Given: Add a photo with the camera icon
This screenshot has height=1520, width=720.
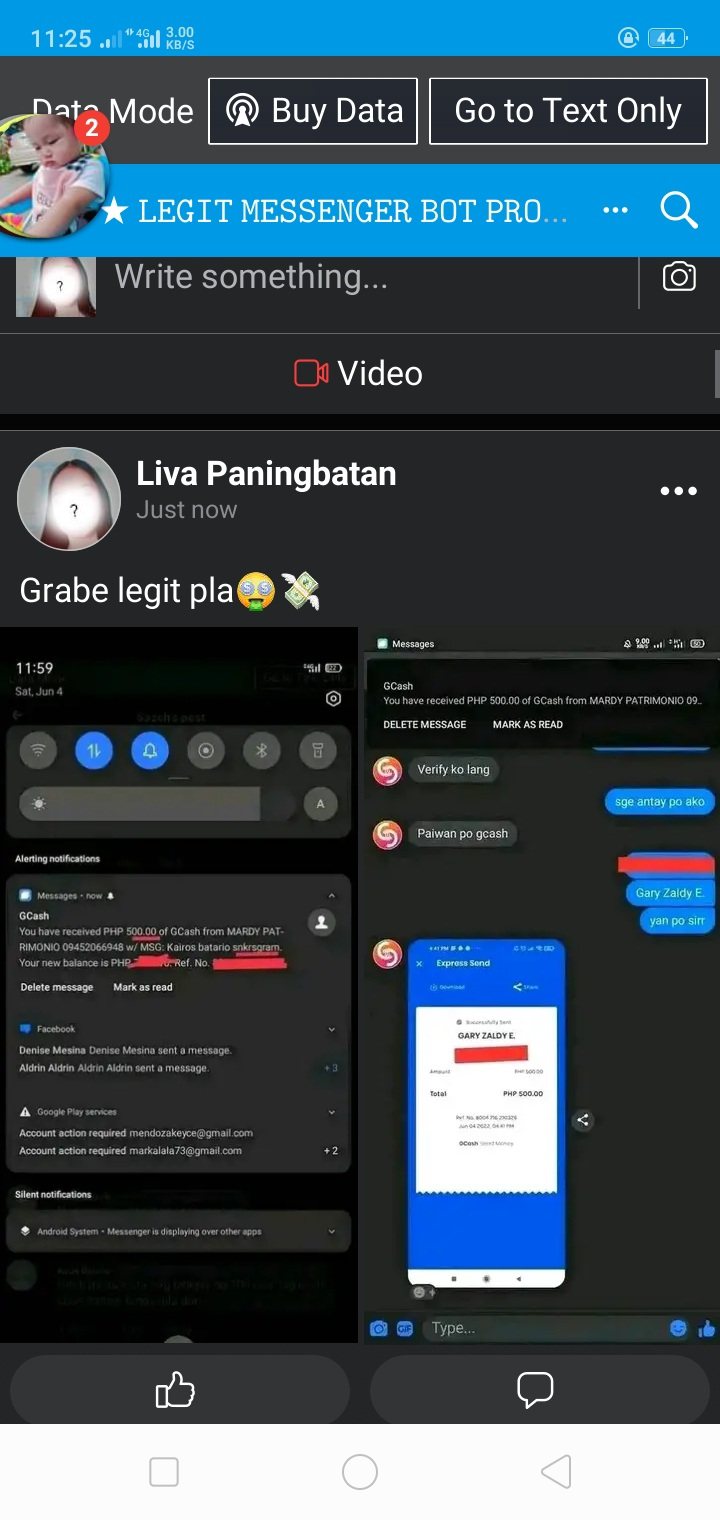Looking at the screenshot, I should click(679, 277).
